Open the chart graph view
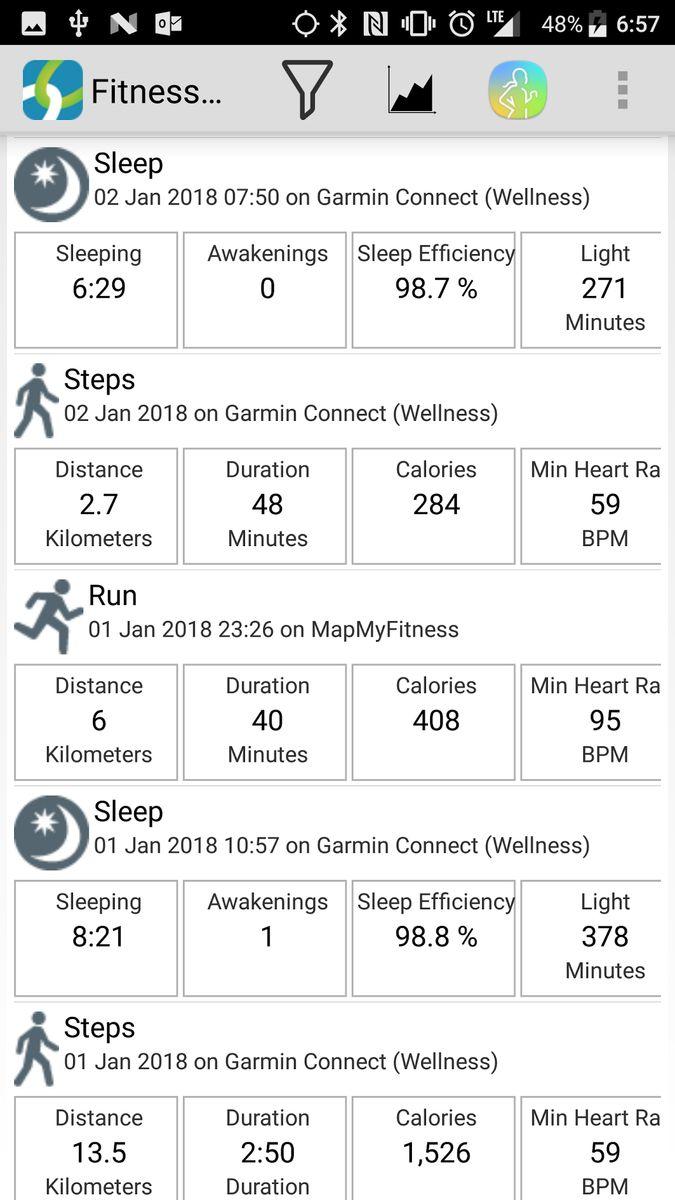 coord(411,90)
